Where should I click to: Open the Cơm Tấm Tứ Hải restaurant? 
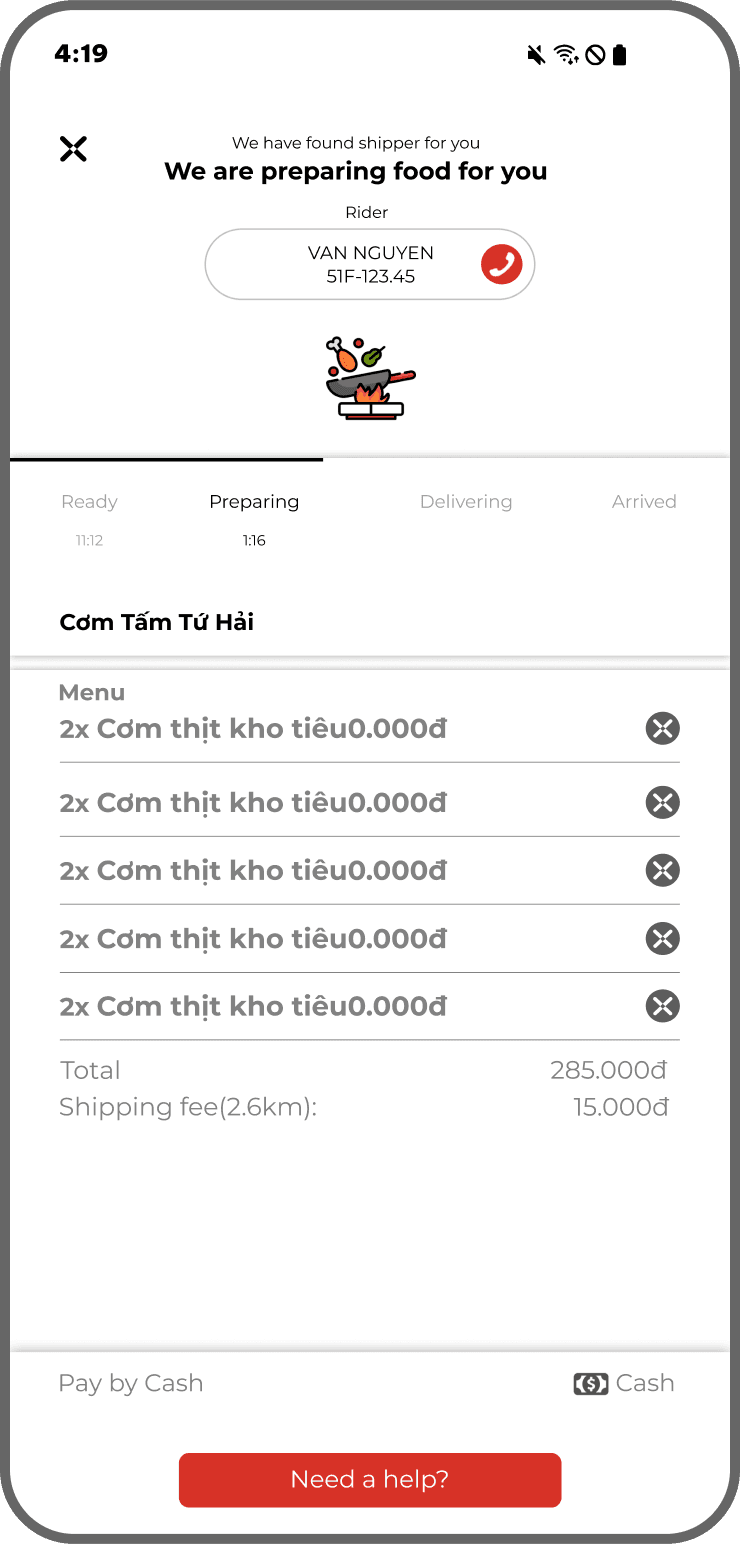coord(156,621)
